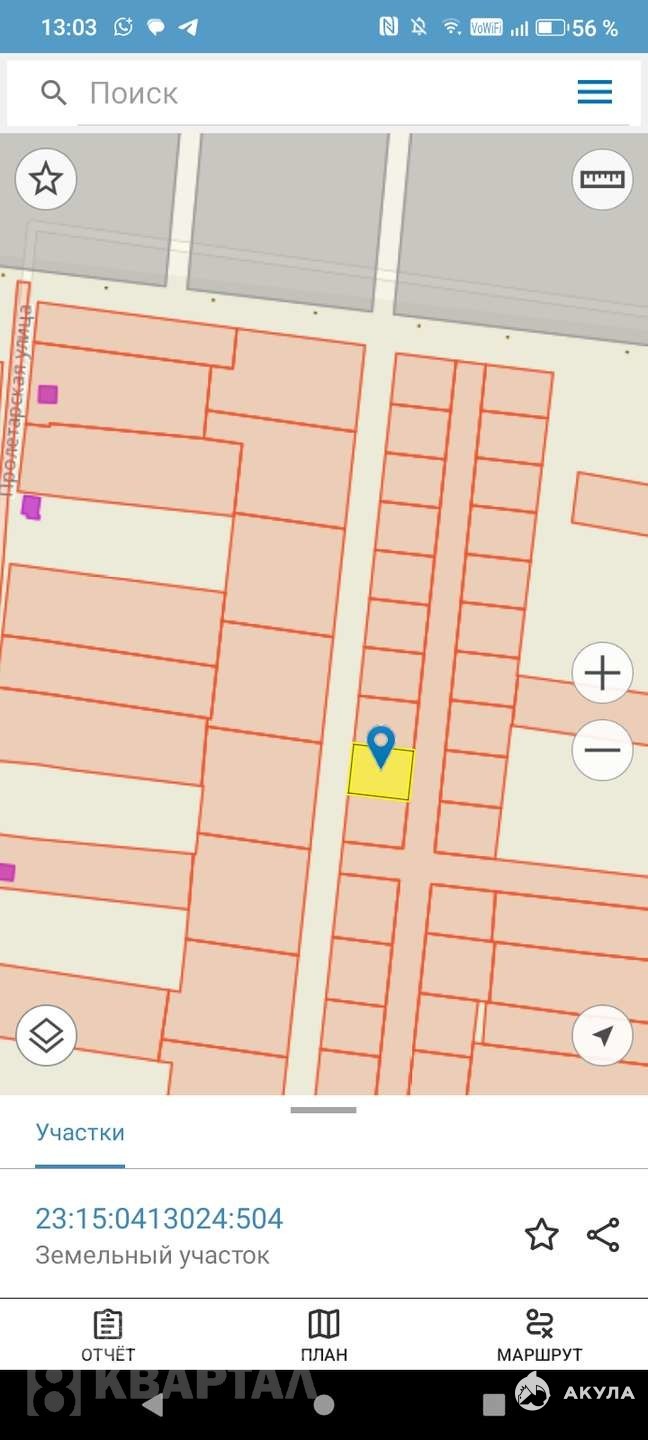Screen dimensions: 648x1440
Task: Zoom in with the plus button
Action: (602, 673)
